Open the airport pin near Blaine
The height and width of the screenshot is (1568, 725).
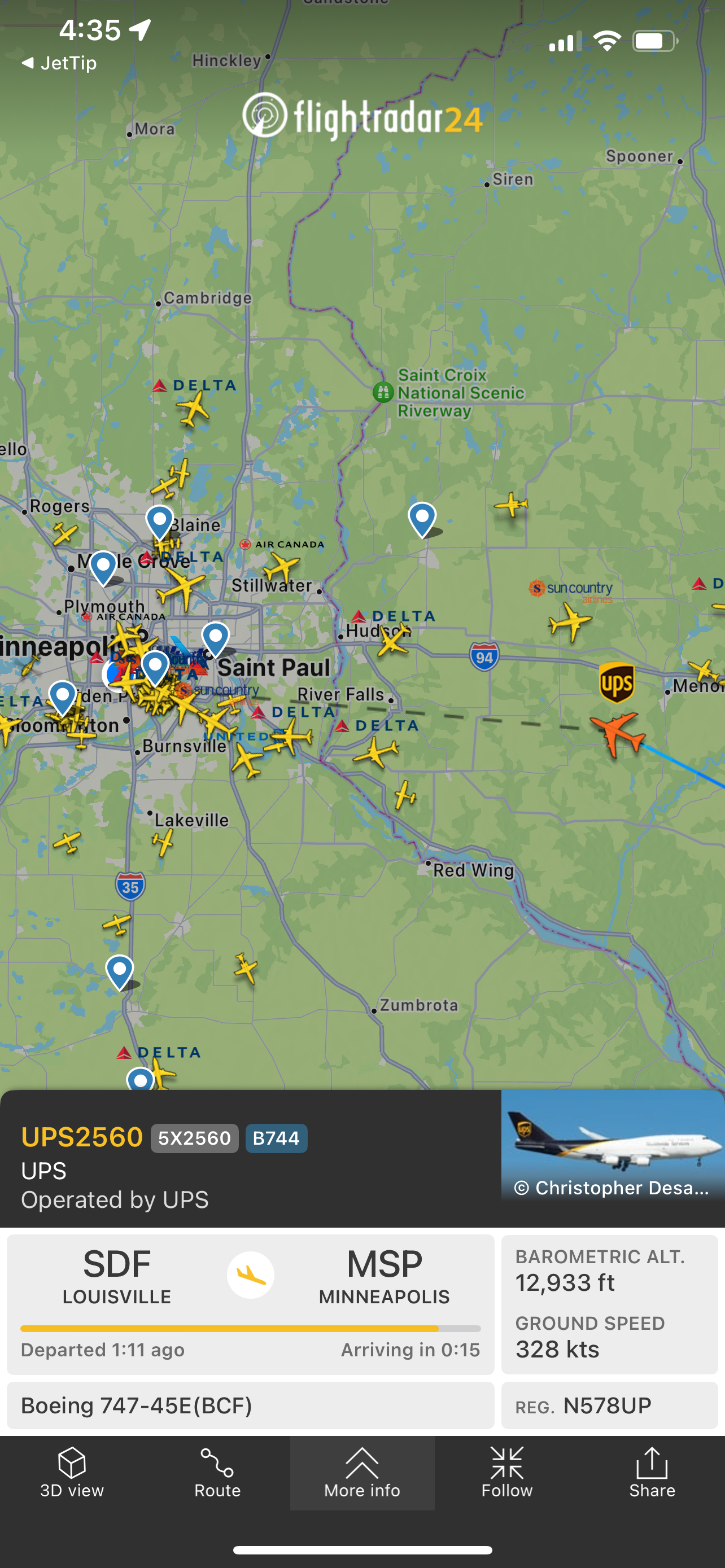159,521
